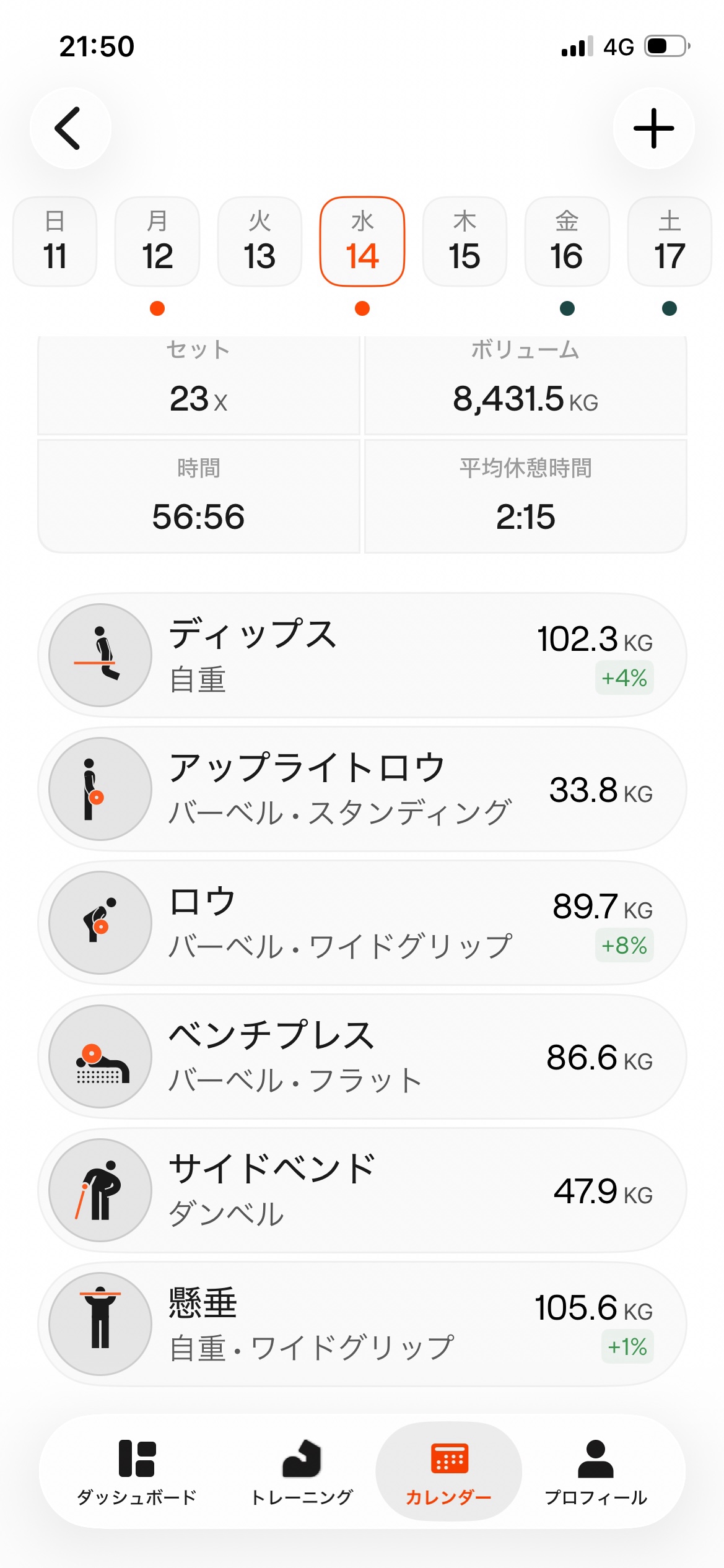724x1568 pixels.
Task: Select Sunday the 11th in the week strip
Action: click(x=55, y=242)
